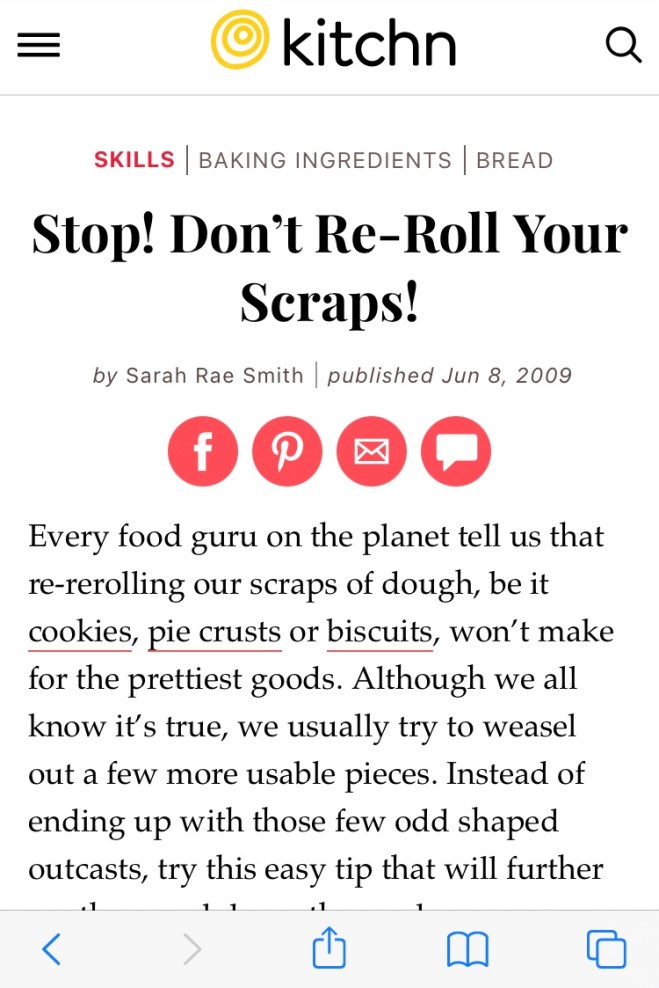The image size is (659, 988).
Task: Follow the underlined biscuits link
Action: coord(379,632)
